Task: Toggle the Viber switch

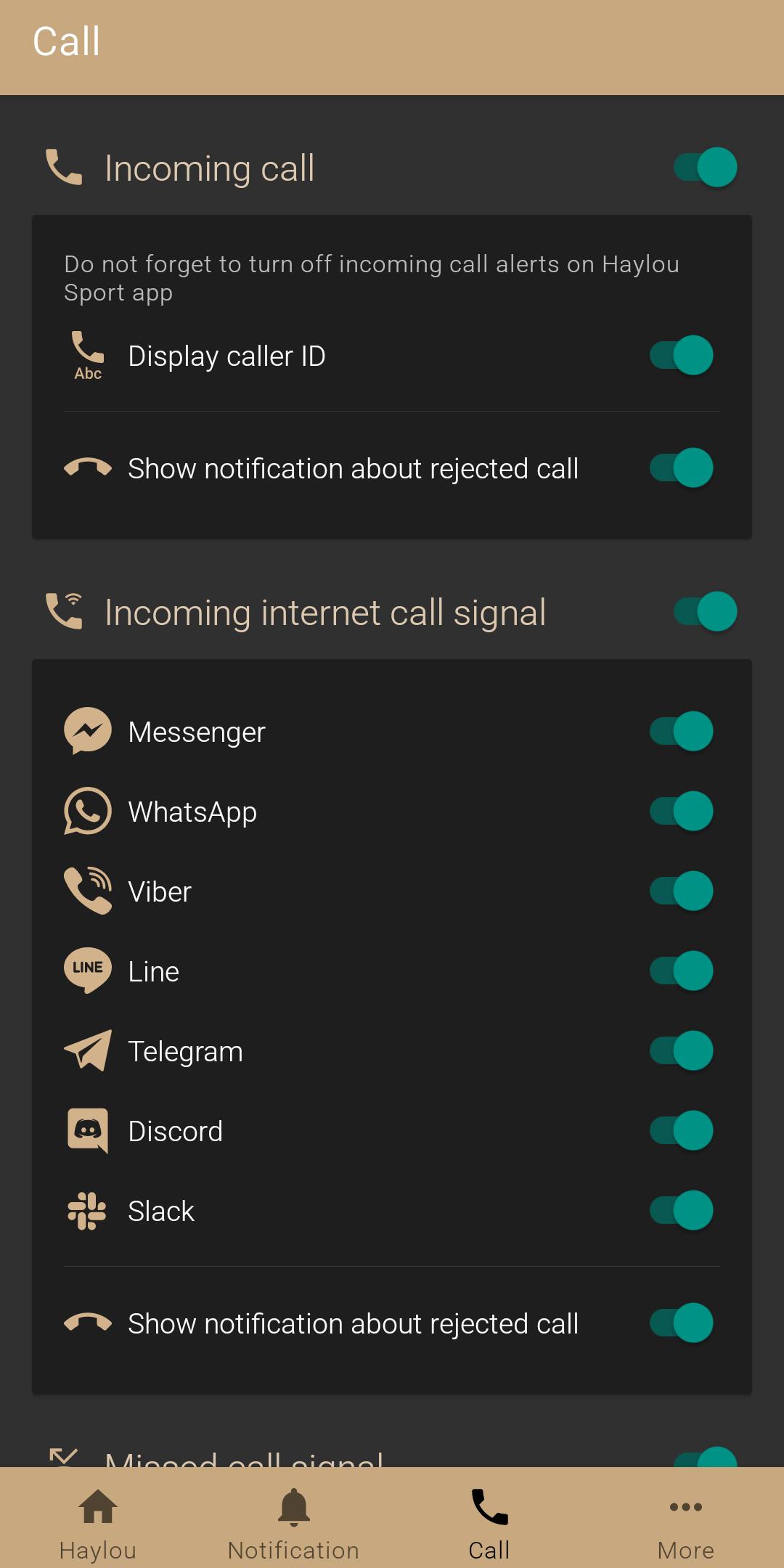Action: pos(681,891)
